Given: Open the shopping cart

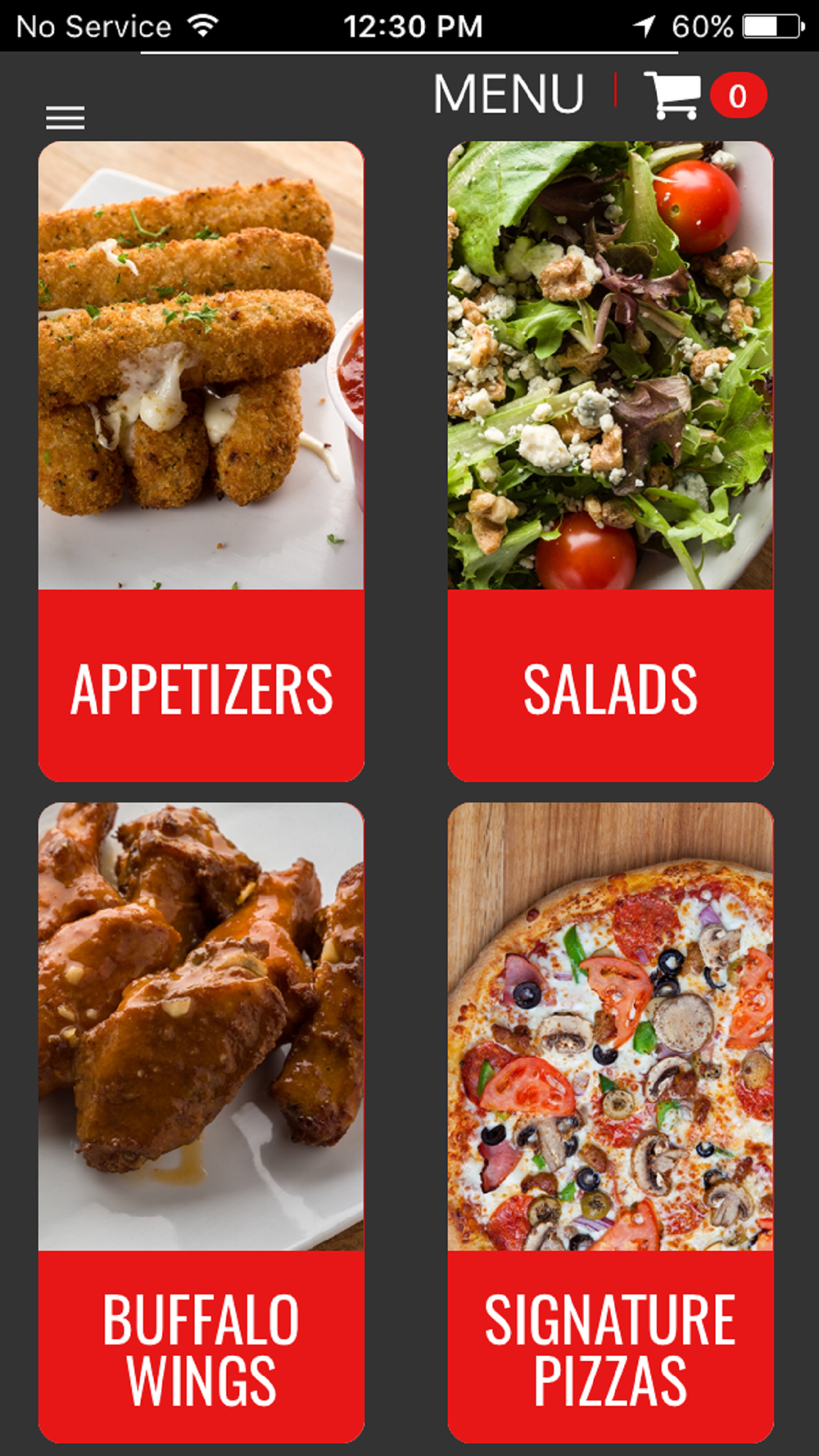Looking at the screenshot, I should click(x=673, y=95).
